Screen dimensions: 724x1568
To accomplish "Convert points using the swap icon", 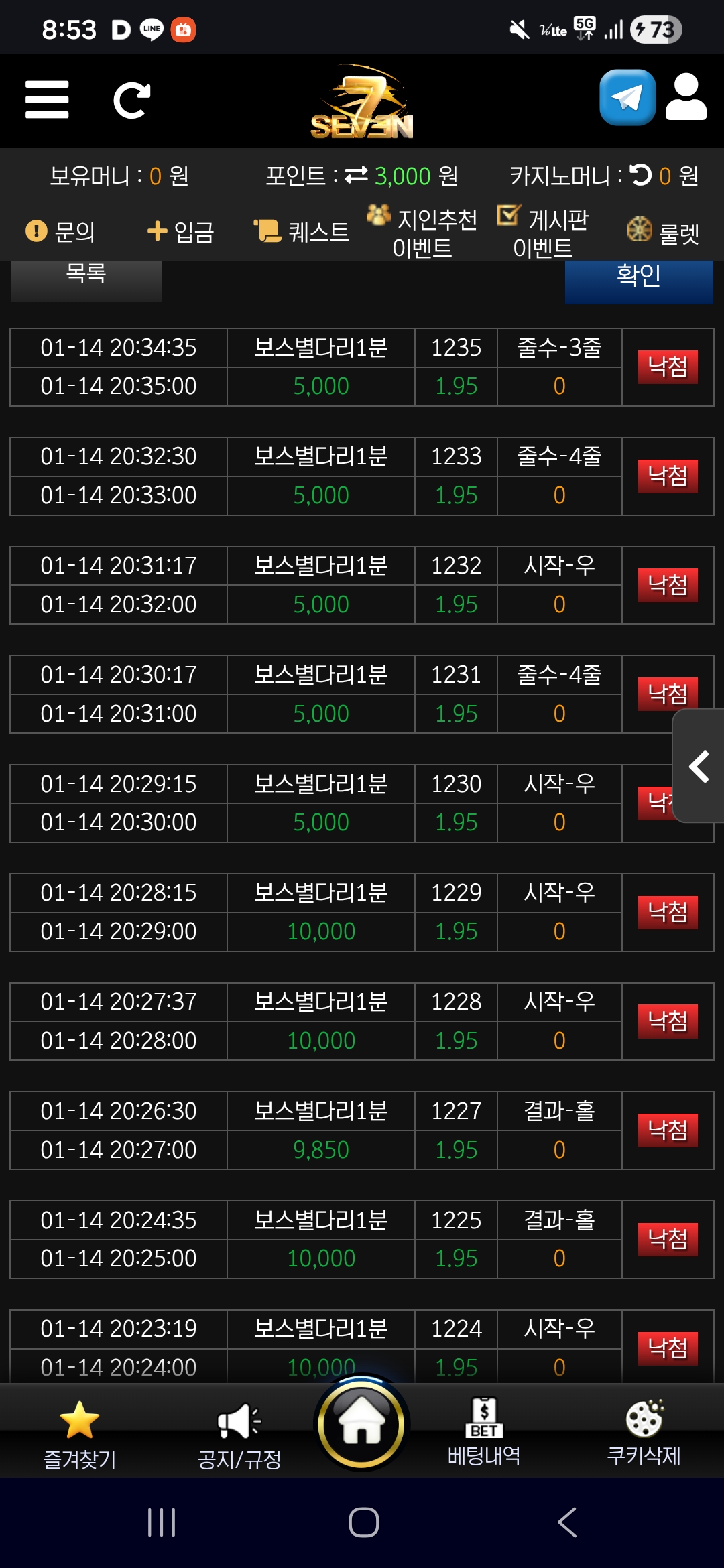I will click(x=356, y=176).
